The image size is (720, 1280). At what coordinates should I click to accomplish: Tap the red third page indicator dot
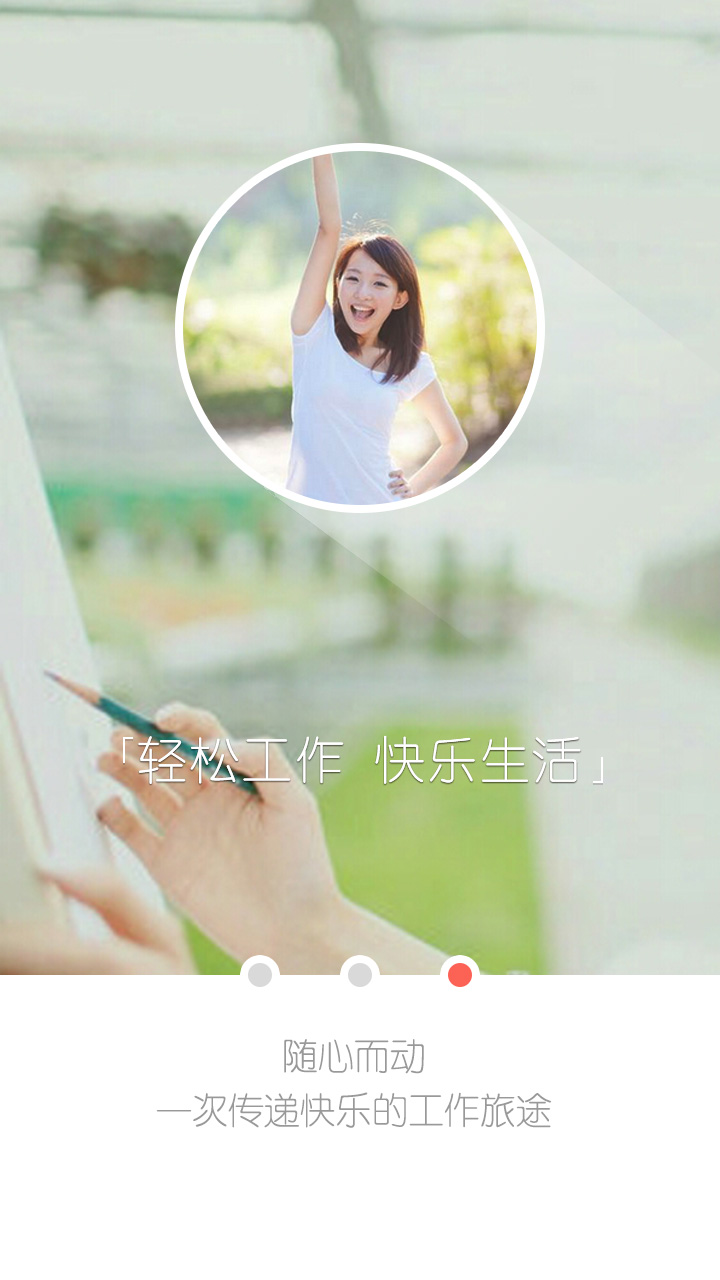click(x=460, y=975)
